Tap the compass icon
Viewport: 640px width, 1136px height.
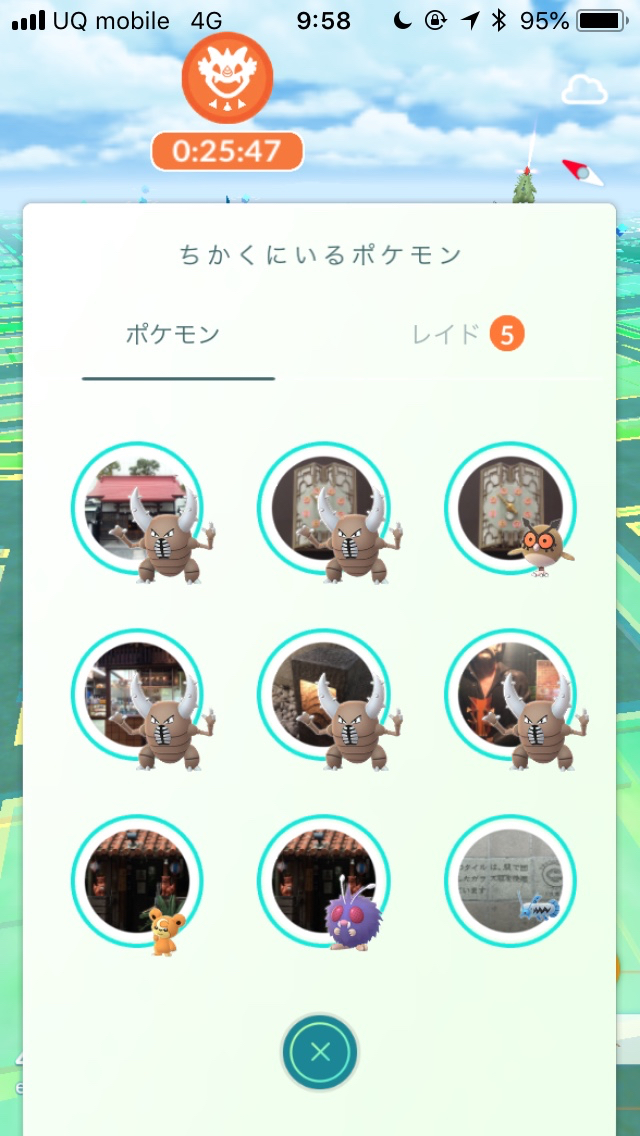[583, 171]
